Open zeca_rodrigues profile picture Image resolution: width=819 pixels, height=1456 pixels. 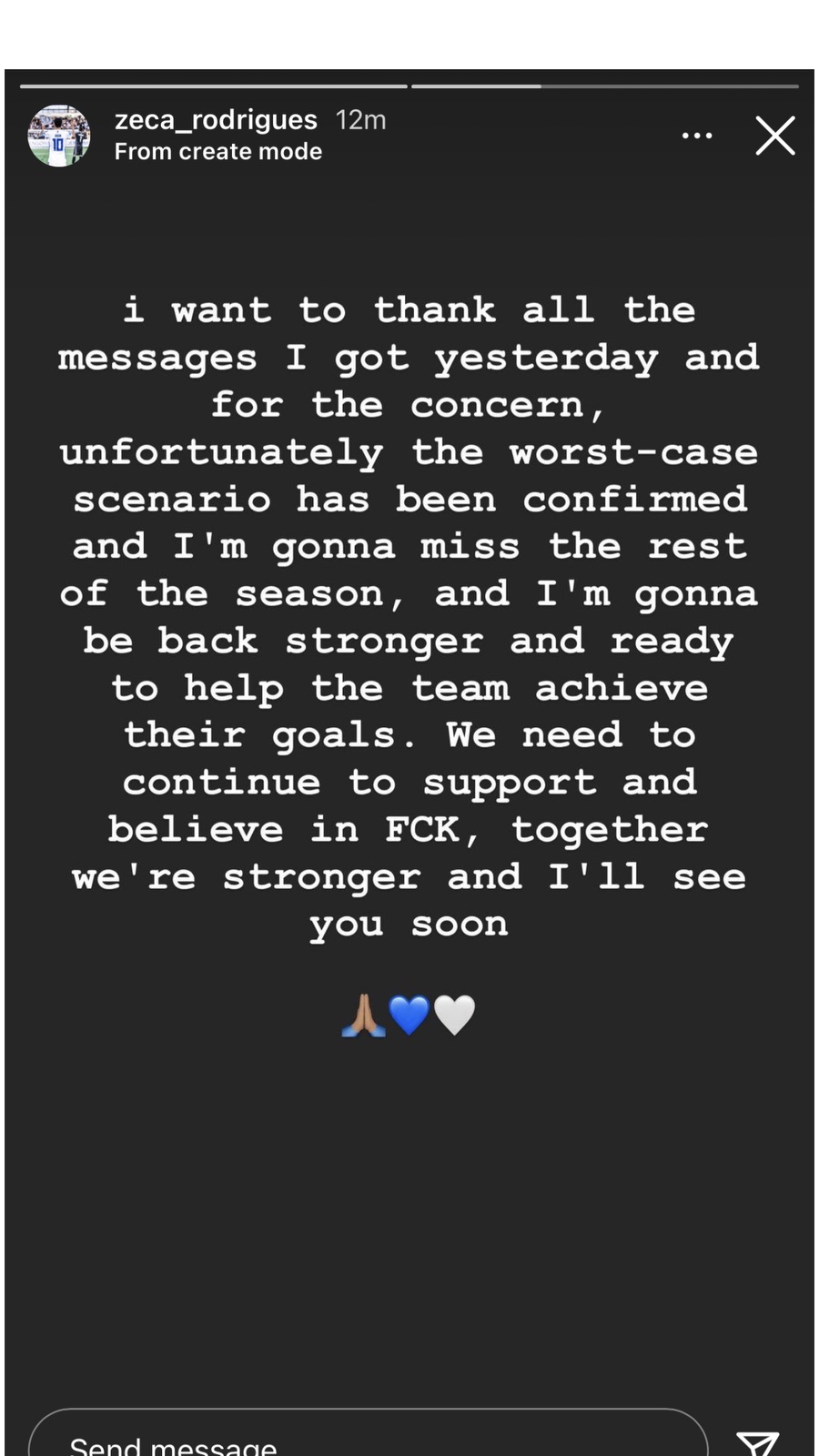59,136
